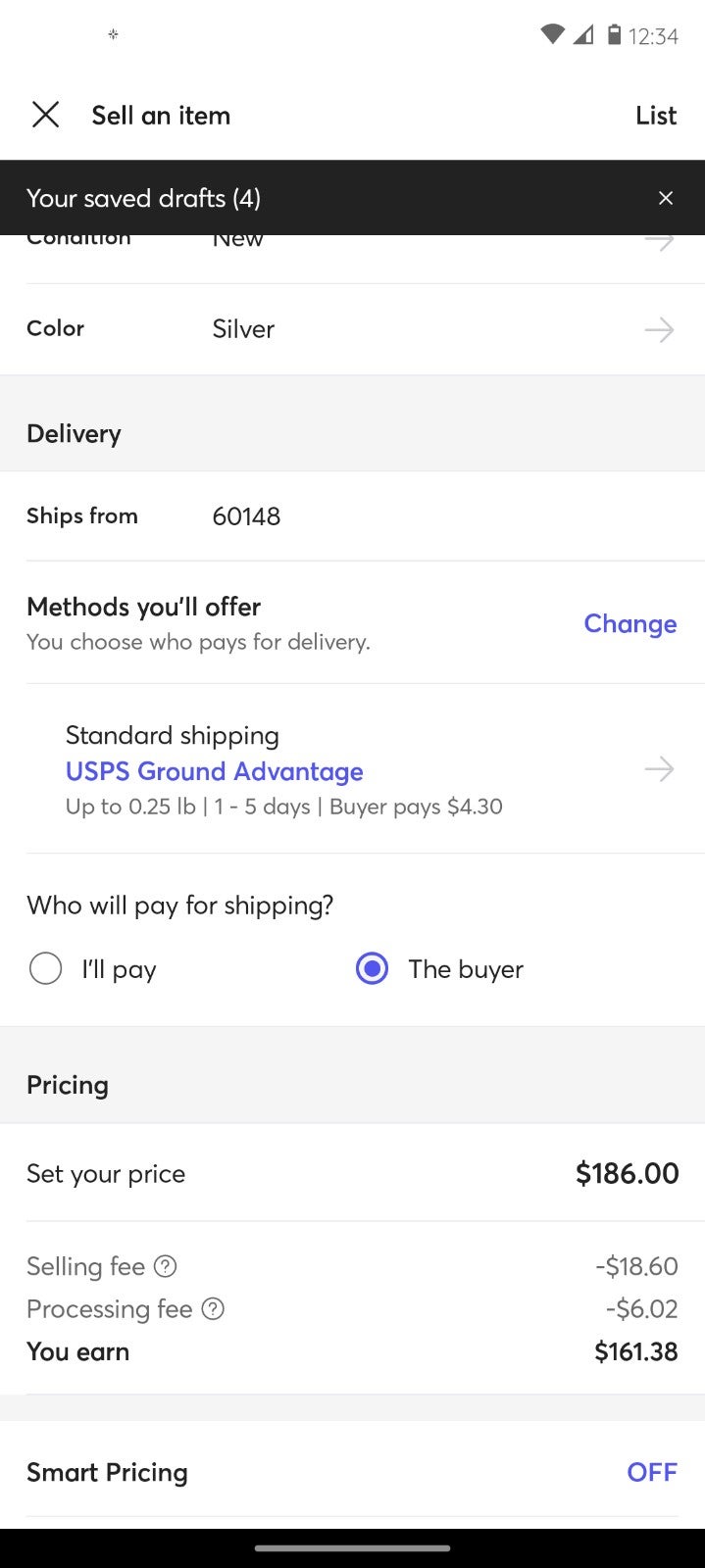The width and height of the screenshot is (705, 1568).
Task: Dismiss the saved drafts banner
Action: (x=666, y=198)
